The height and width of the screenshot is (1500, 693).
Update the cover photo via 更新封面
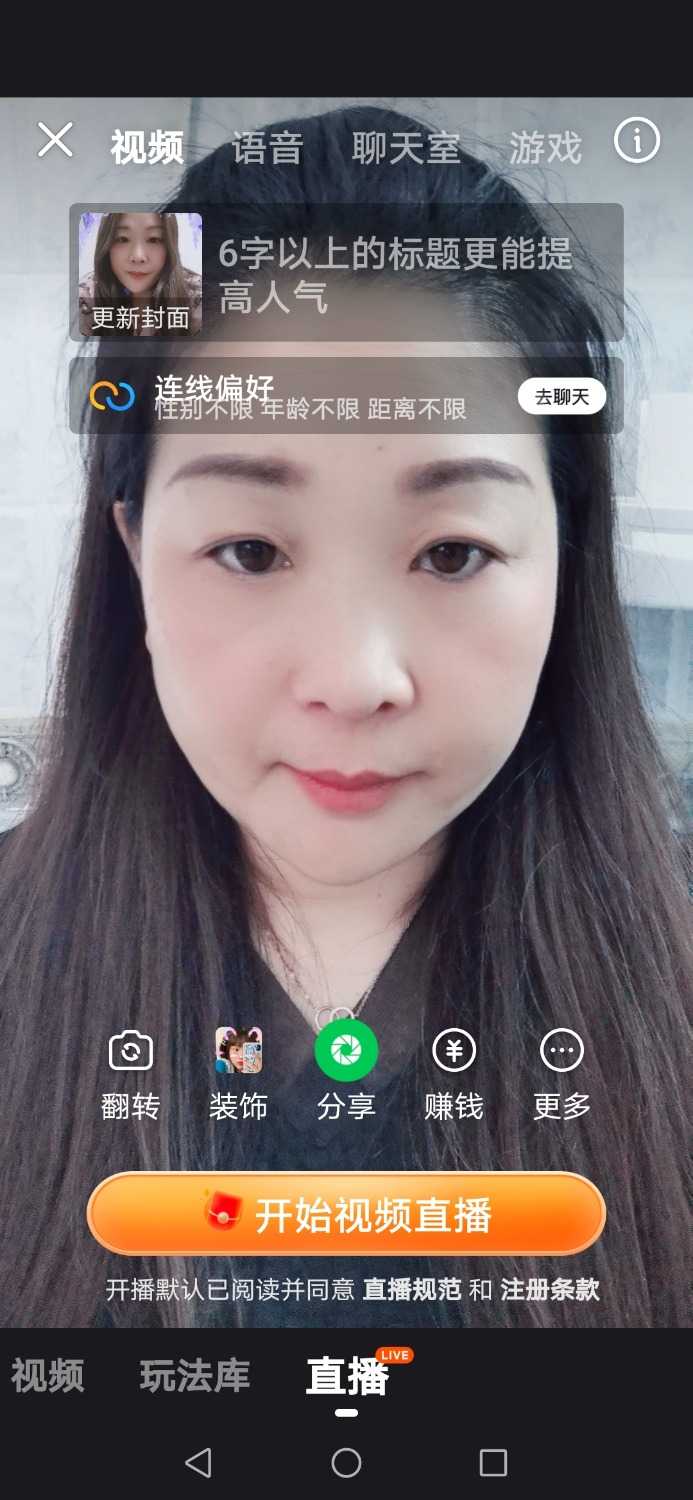[x=140, y=273]
